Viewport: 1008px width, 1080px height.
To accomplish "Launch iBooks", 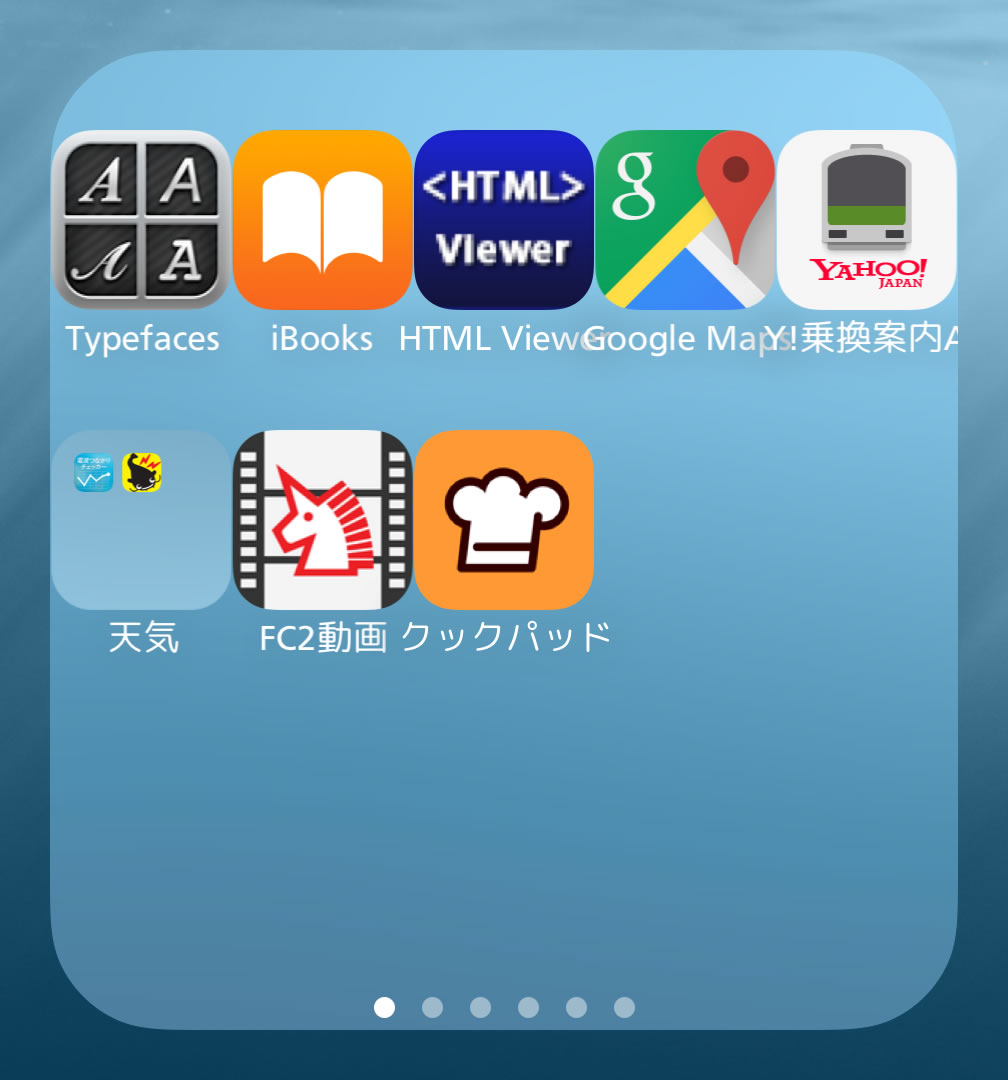I will click(x=322, y=219).
